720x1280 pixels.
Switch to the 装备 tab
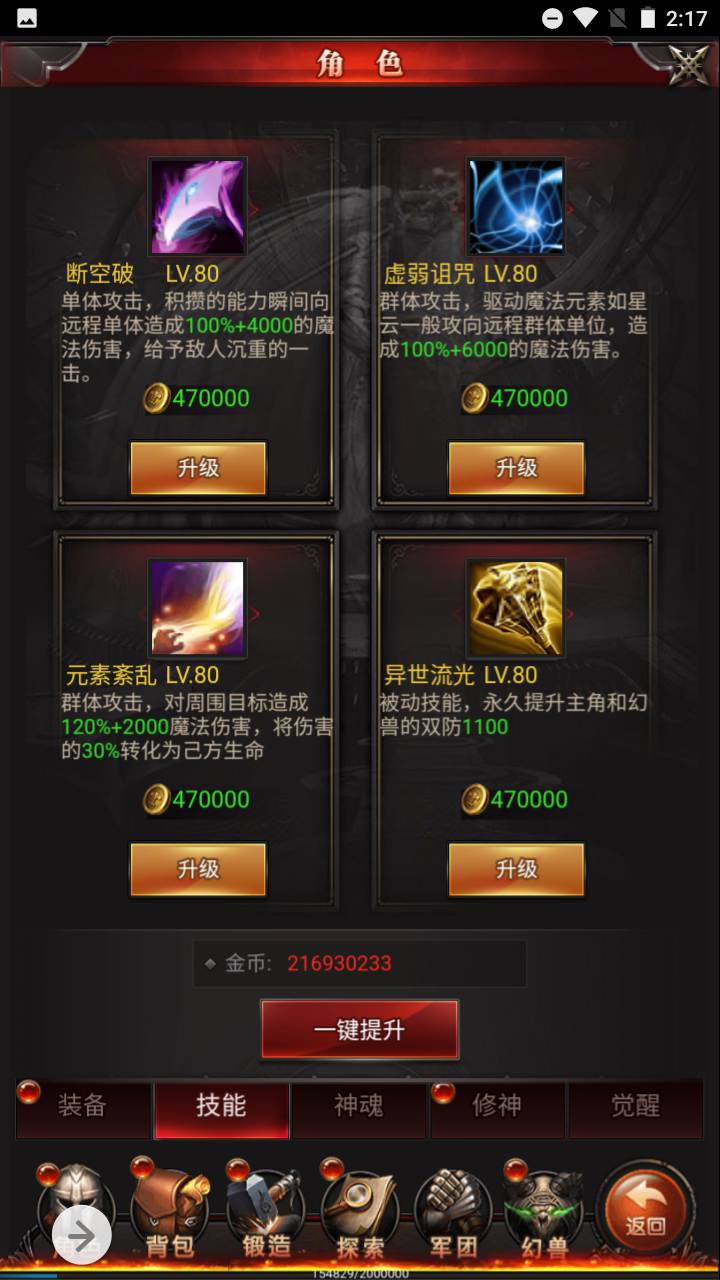(x=82, y=1106)
